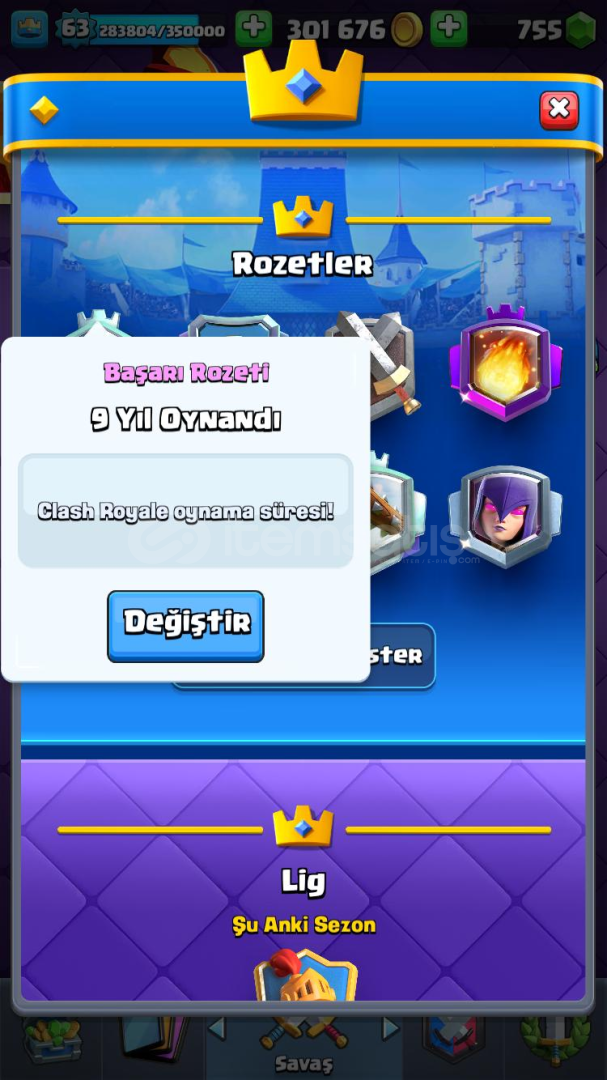Open the current season league badge
Viewport: 607px width, 1080px height.
point(306,973)
